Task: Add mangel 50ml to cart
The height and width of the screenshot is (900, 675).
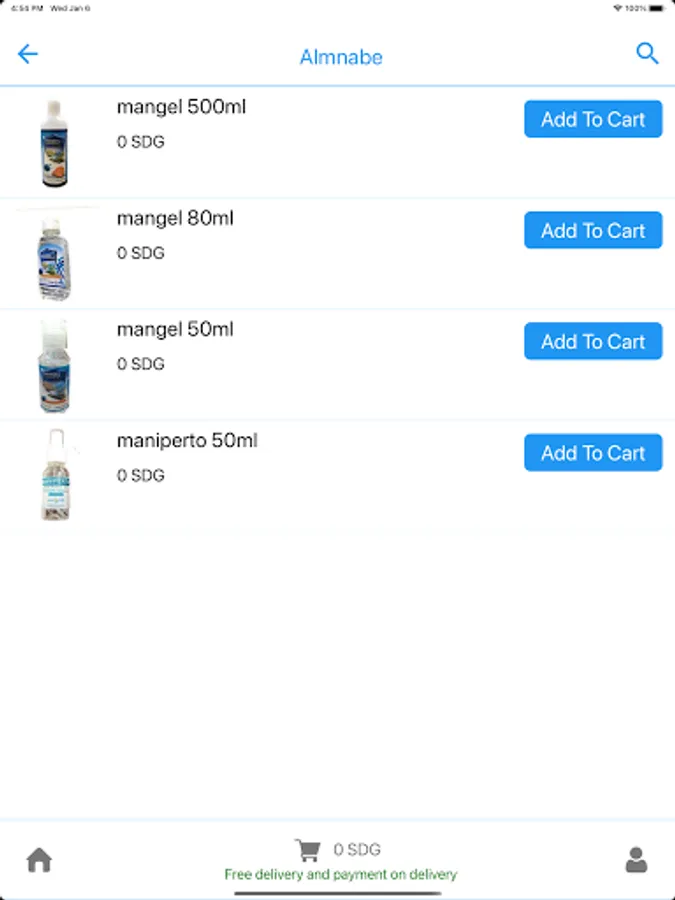Action: coord(593,342)
